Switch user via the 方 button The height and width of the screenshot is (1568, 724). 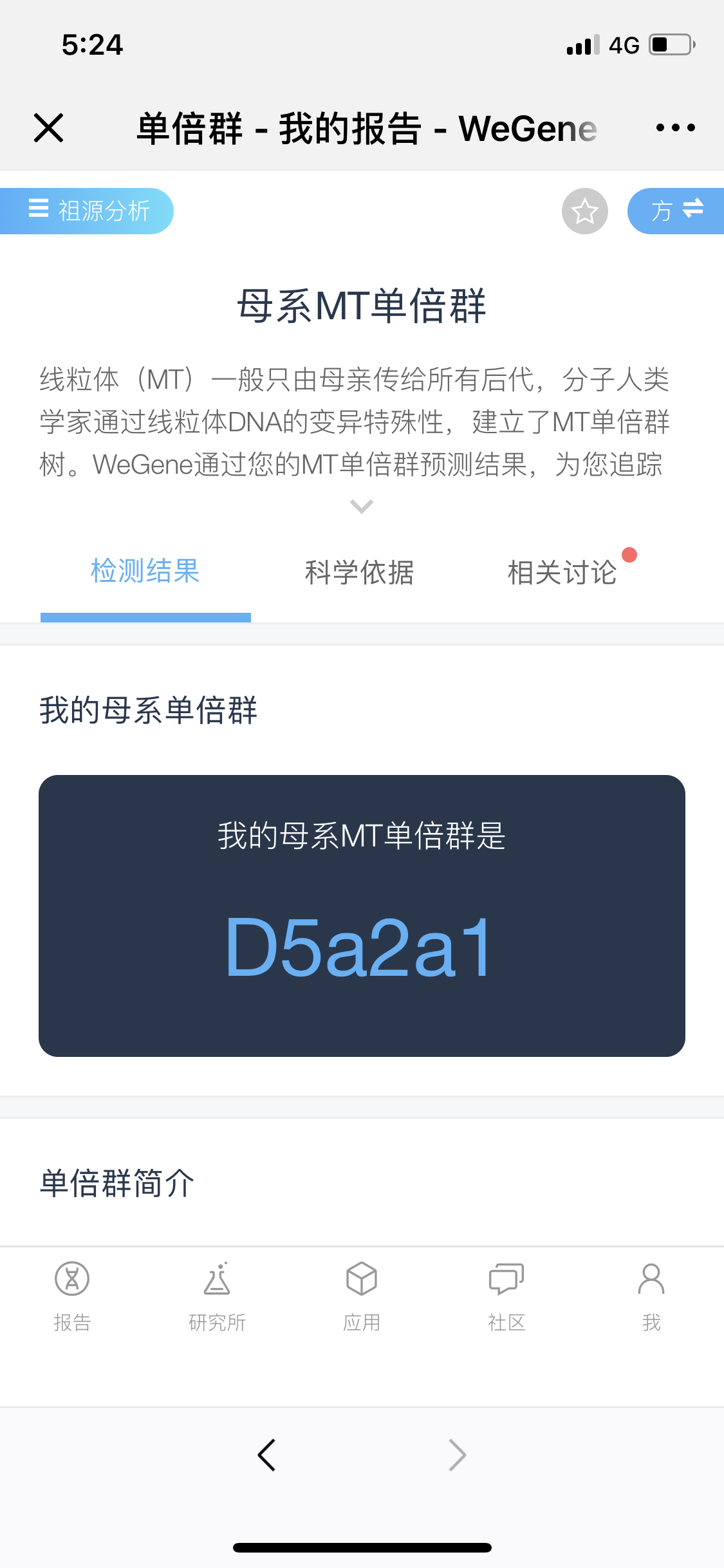(x=676, y=211)
